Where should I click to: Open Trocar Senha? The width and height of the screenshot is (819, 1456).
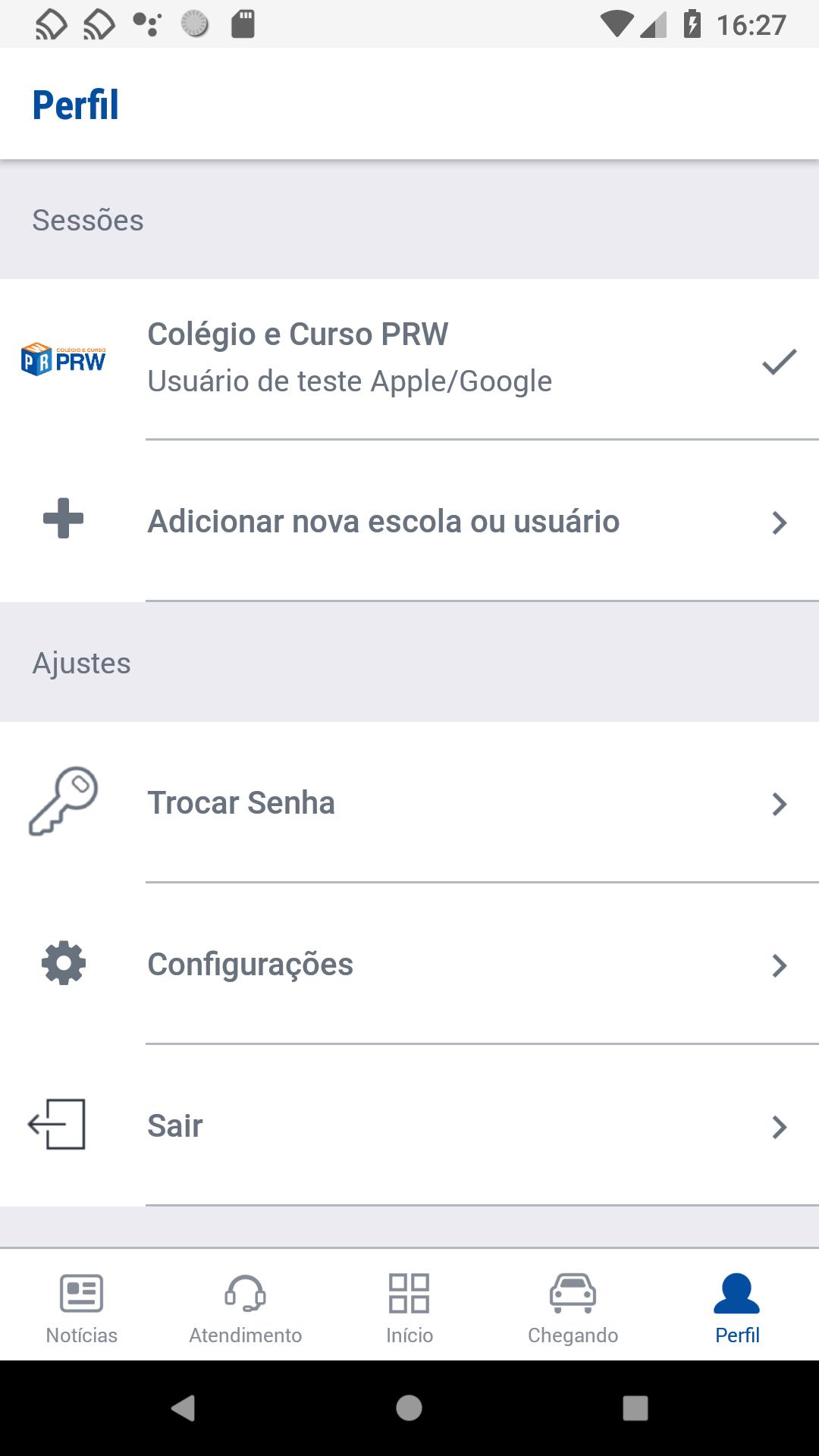(409, 802)
